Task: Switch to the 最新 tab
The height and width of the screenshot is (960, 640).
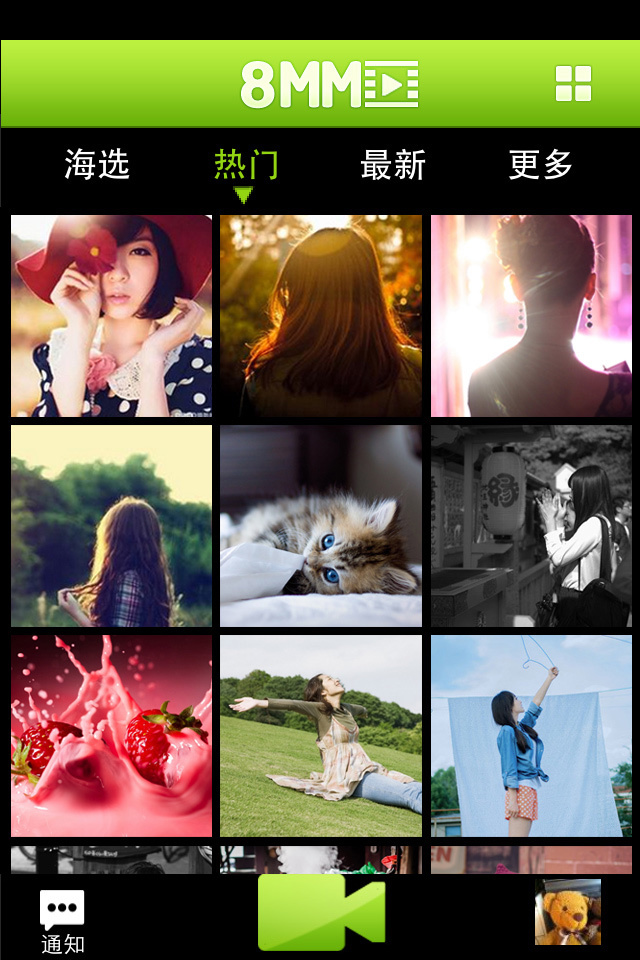Action: pyautogui.click(x=393, y=165)
